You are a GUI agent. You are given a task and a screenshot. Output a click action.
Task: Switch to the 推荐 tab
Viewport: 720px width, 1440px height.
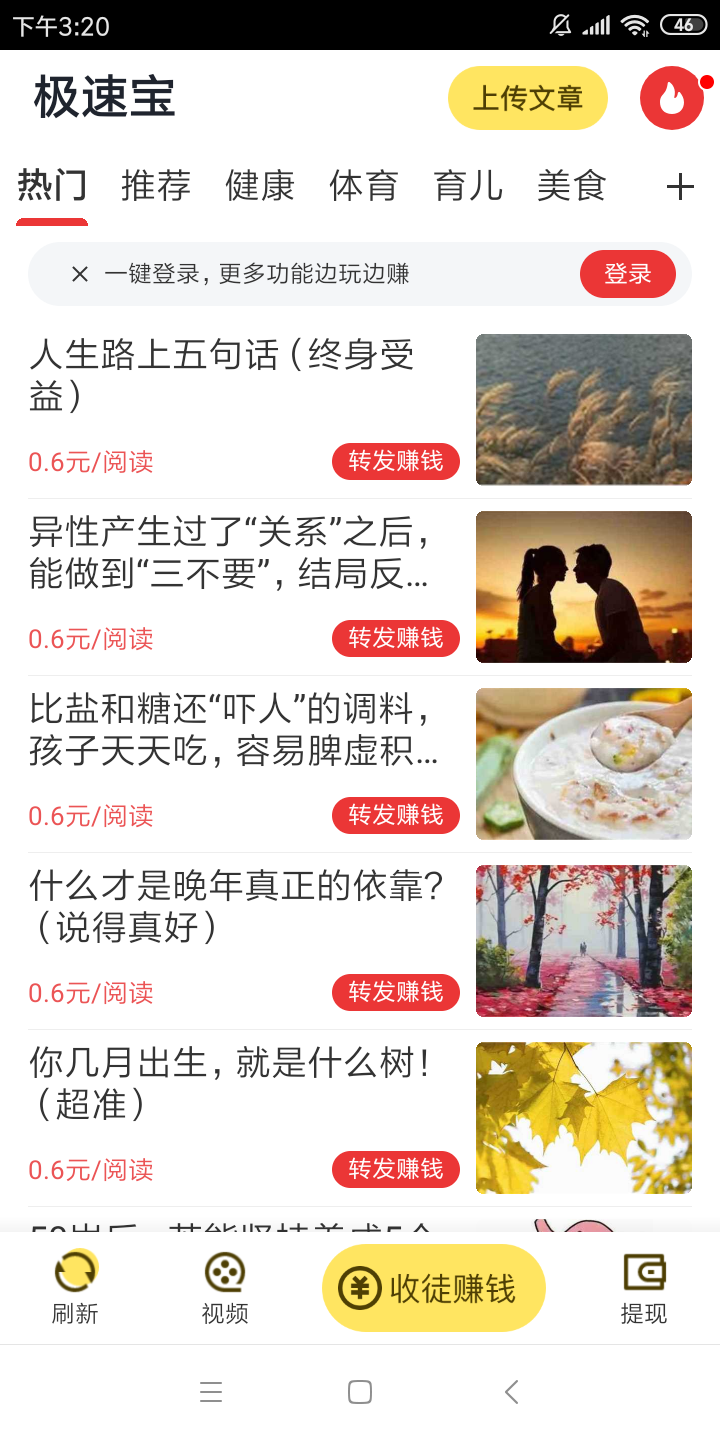point(156,186)
